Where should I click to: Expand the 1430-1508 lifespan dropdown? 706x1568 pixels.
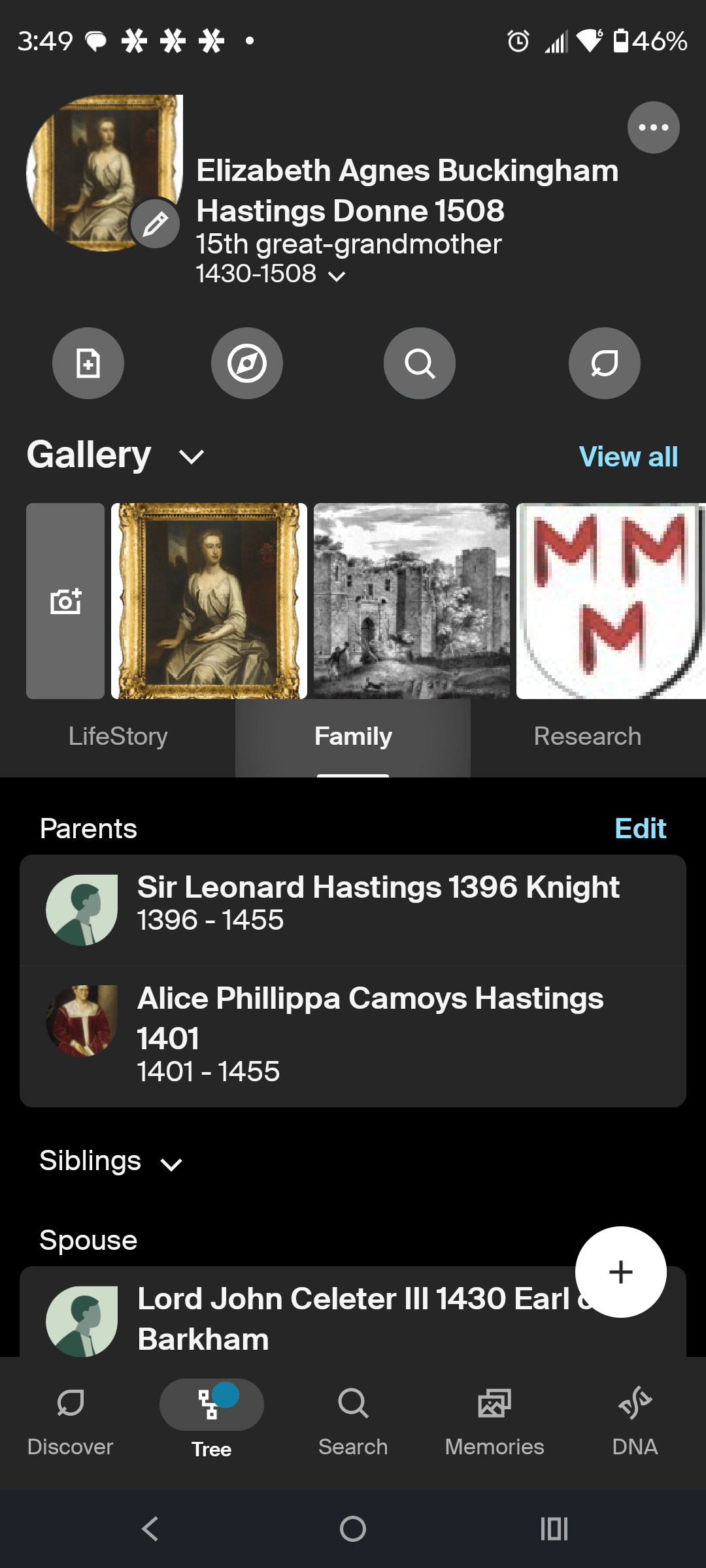tap(337, 275)
